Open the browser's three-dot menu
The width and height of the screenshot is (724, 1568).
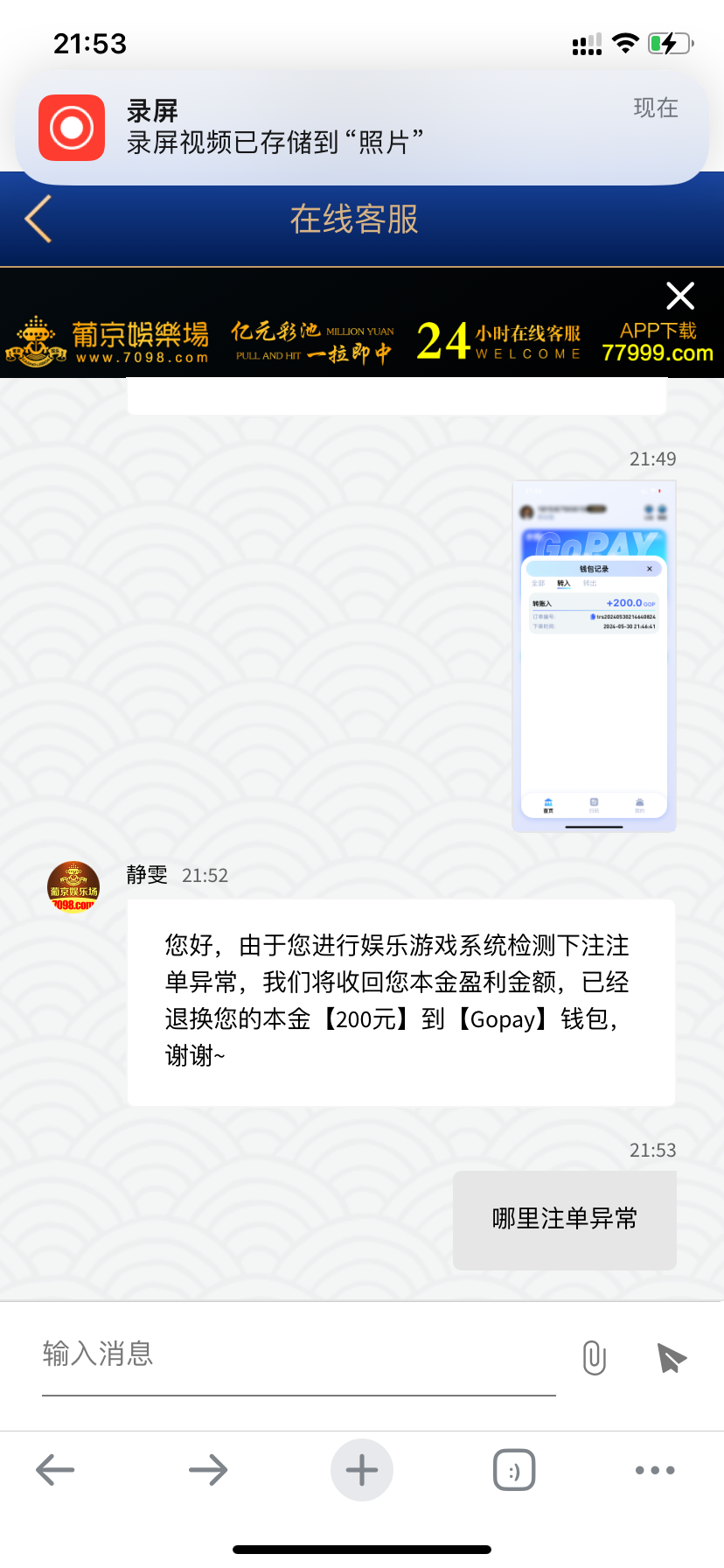pyautogui.click(x=655, y=1470)
